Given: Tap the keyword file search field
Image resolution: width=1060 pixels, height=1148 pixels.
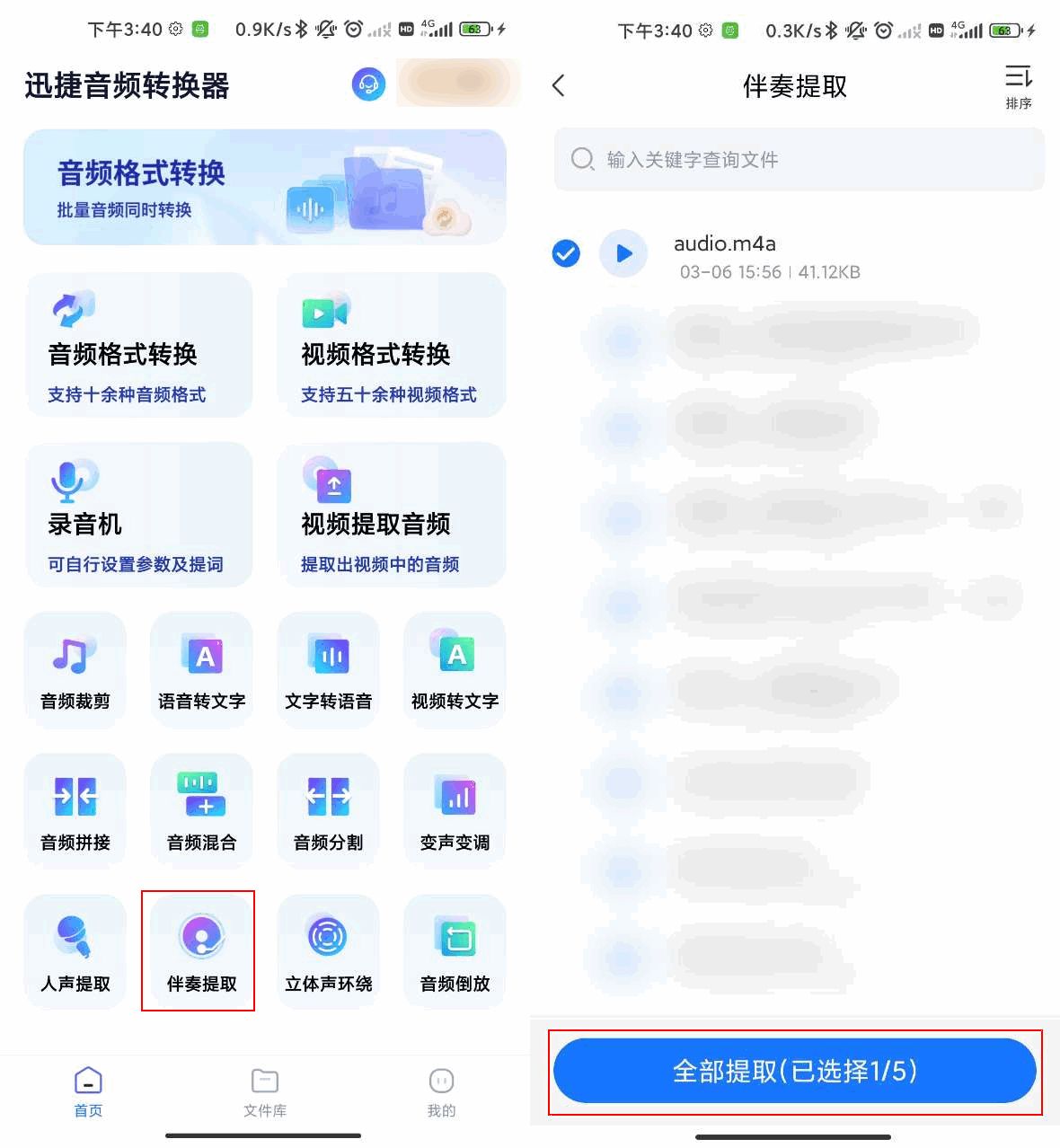Looking at the screenshot, I should [x=798, y=160].
